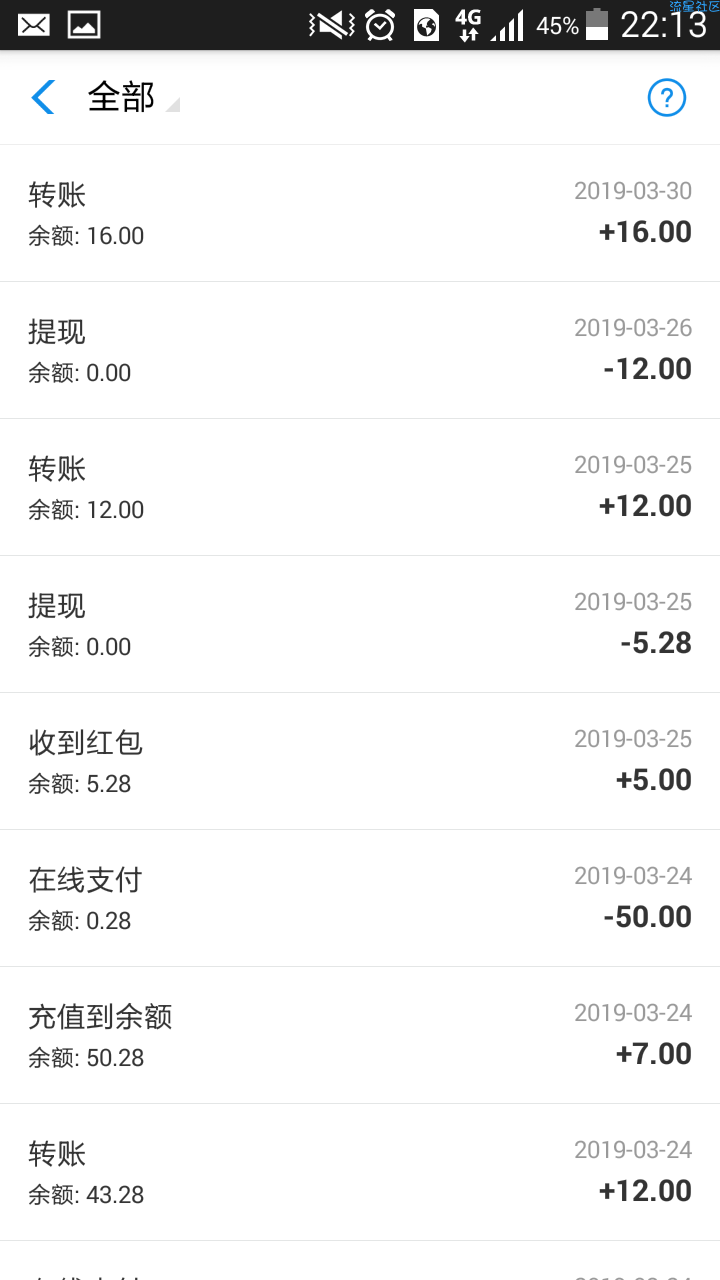The width and height of the screenshot is (720, 1280).
Task: Open the 收到红包 record of +5.00
Action: tap(360, 761)
